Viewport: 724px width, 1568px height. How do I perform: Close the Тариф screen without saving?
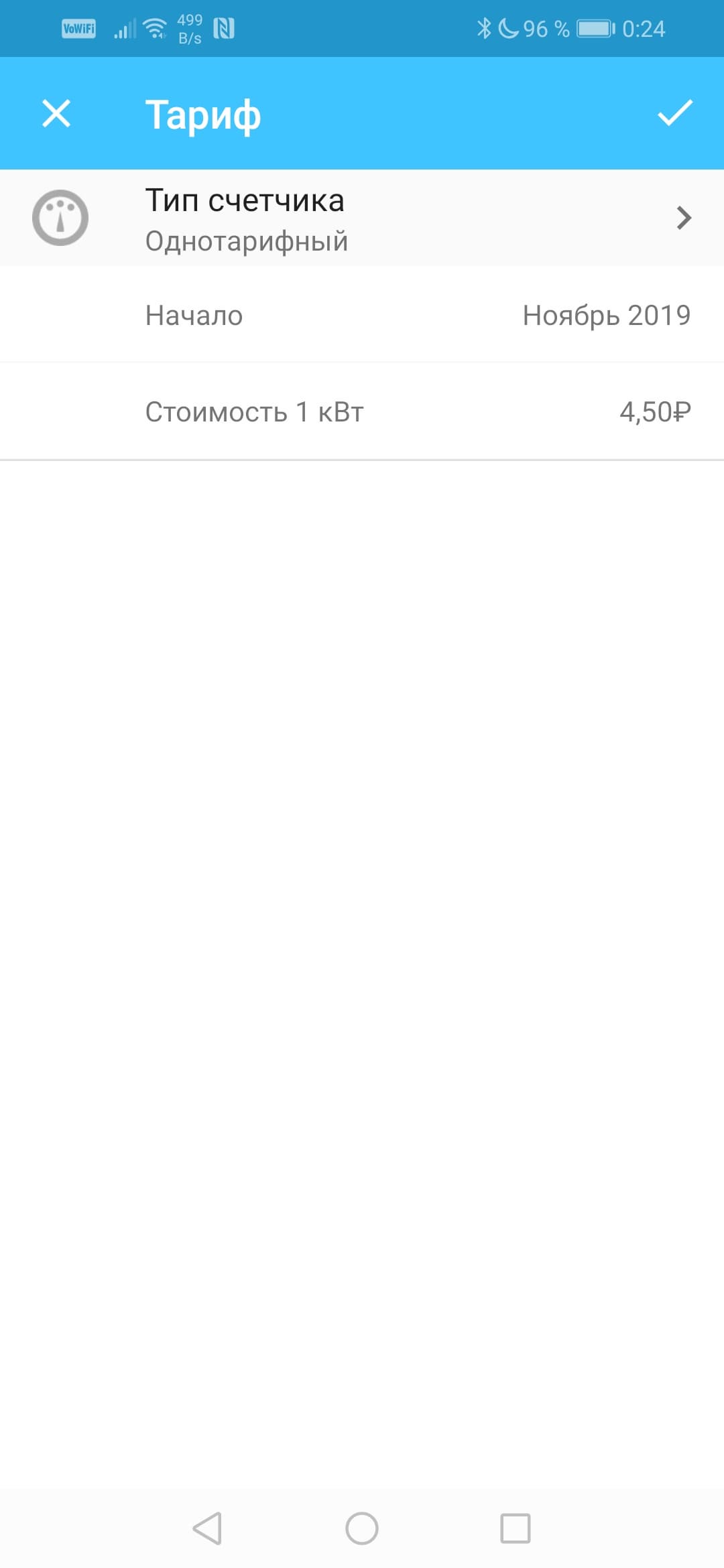point(56,113)
